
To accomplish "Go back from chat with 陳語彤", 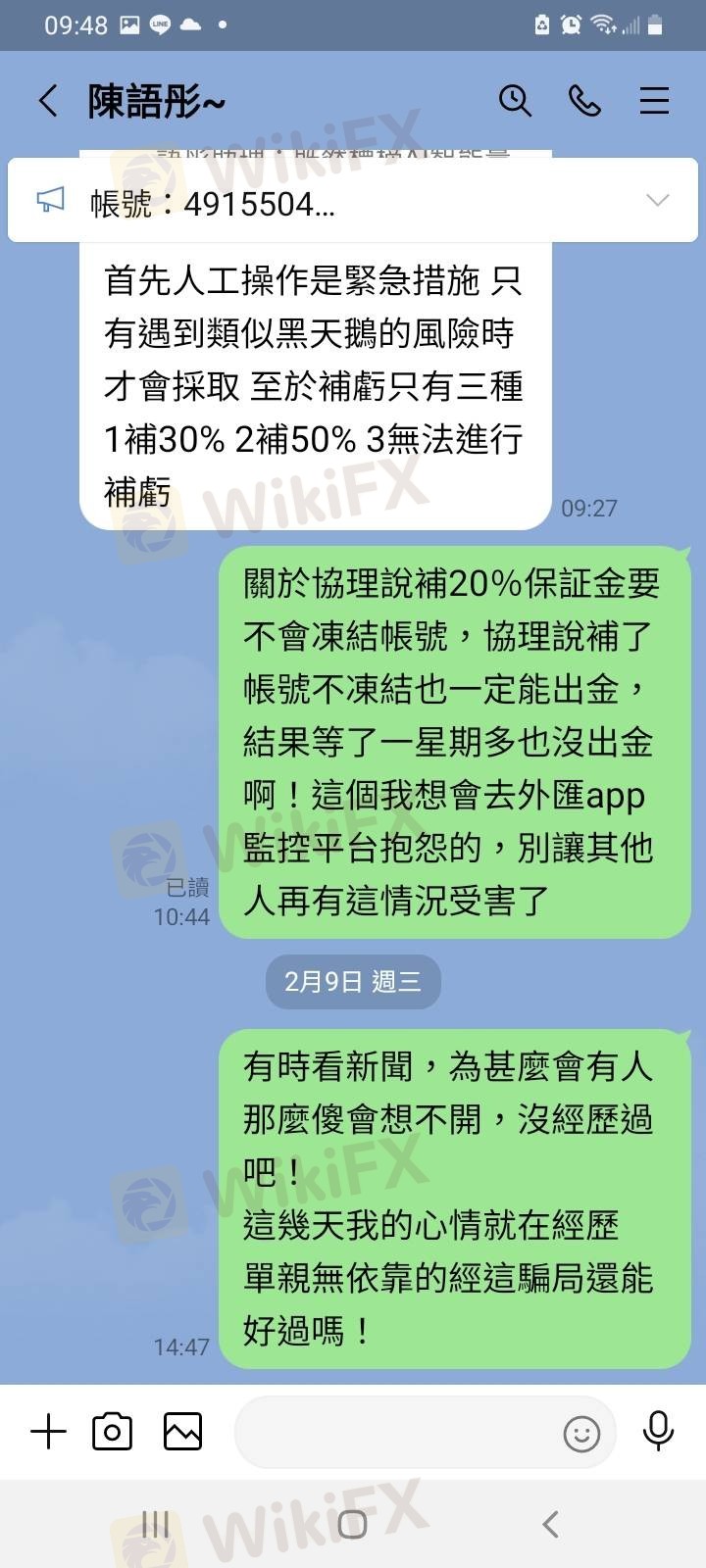I will [47, 101].
